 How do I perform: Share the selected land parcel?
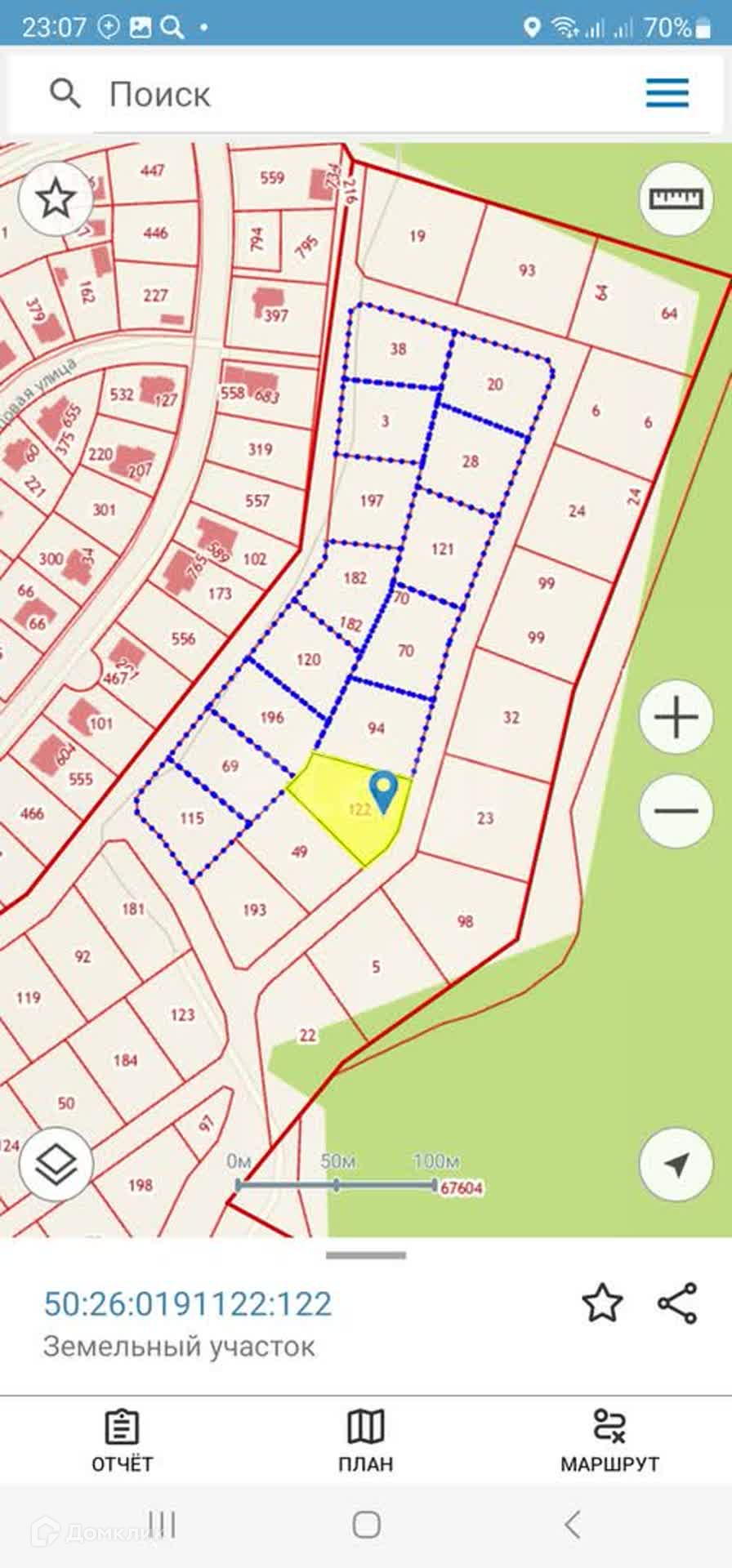677,1303
